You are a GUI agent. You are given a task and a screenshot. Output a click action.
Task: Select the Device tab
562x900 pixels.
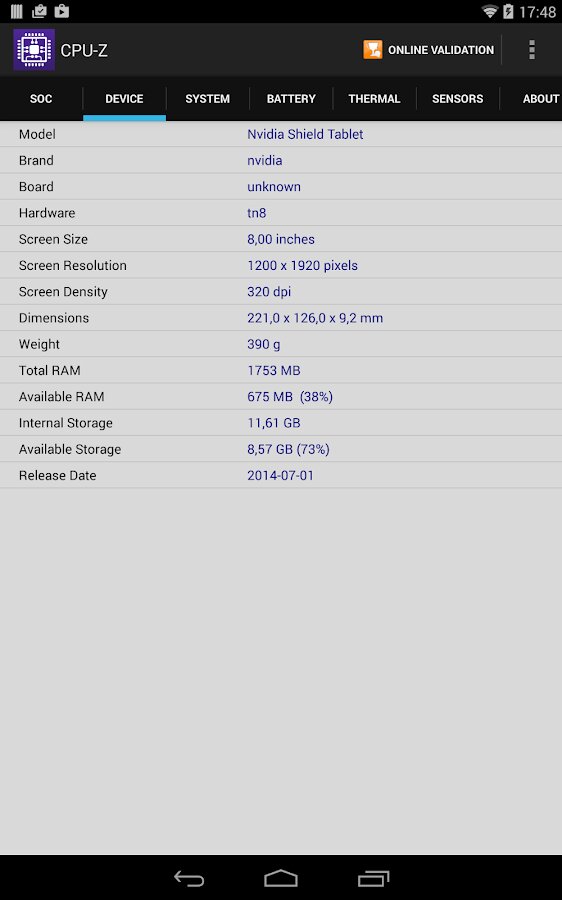(125, 99)
